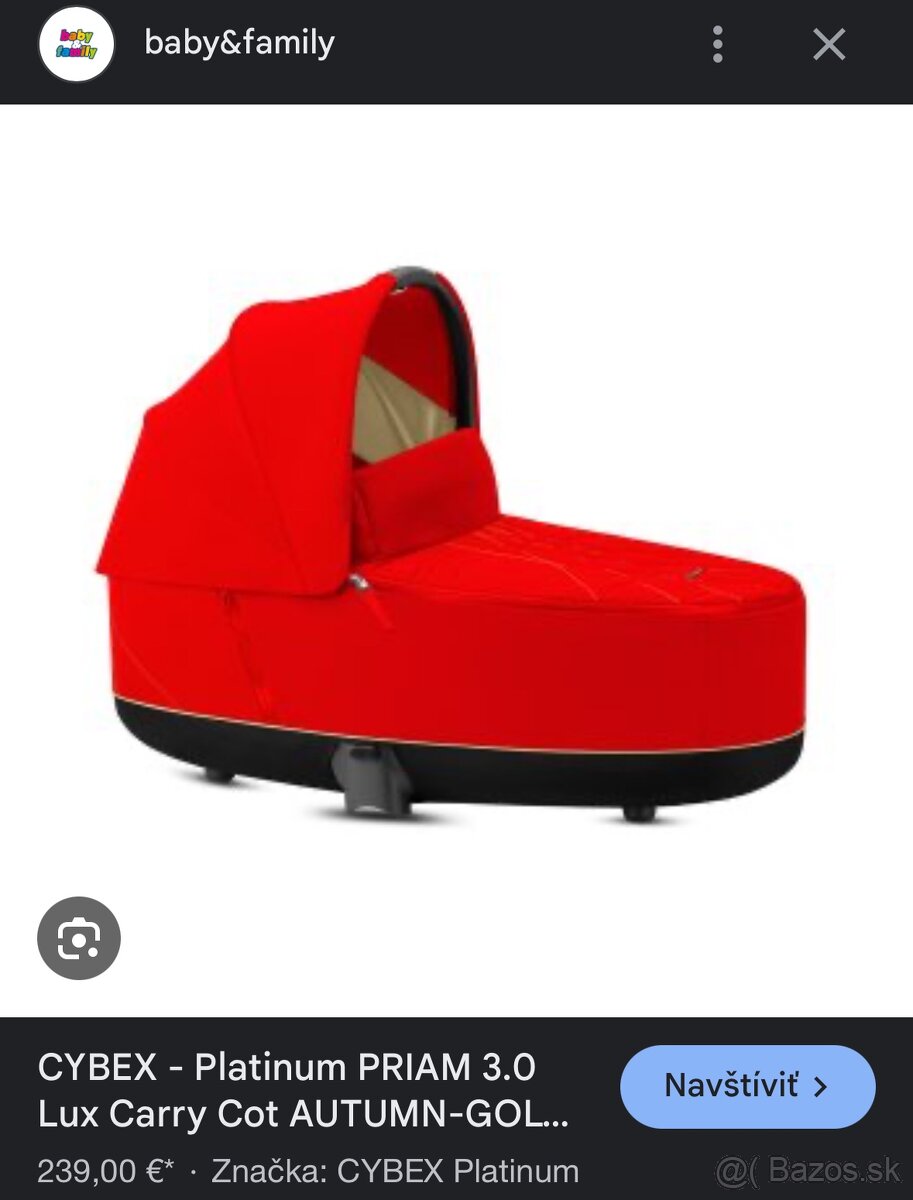Open the three-dot overflow menu
The width and height of the screenshot is (913, 1200).
click(x=717, y=45)
